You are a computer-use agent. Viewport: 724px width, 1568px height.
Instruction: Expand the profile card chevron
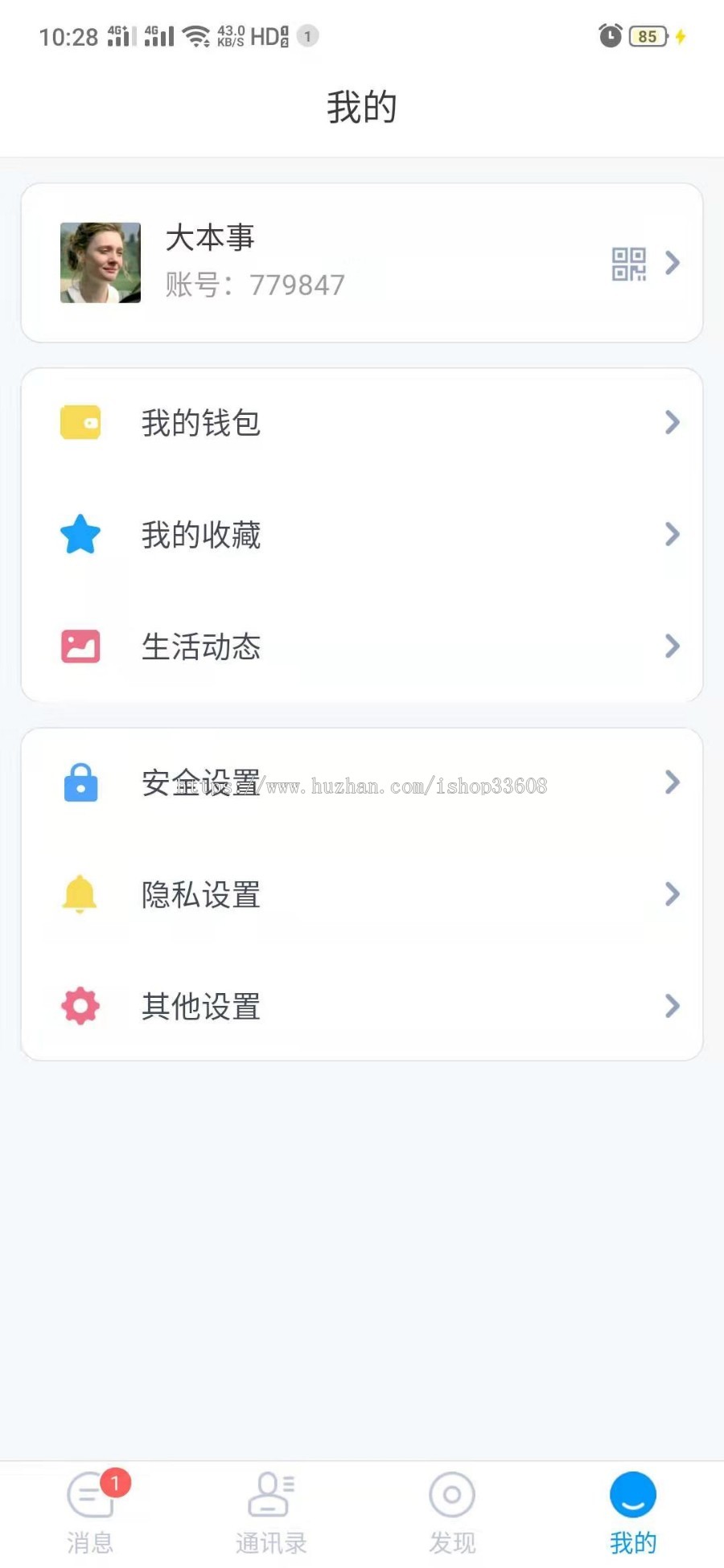tap(673, 263)
